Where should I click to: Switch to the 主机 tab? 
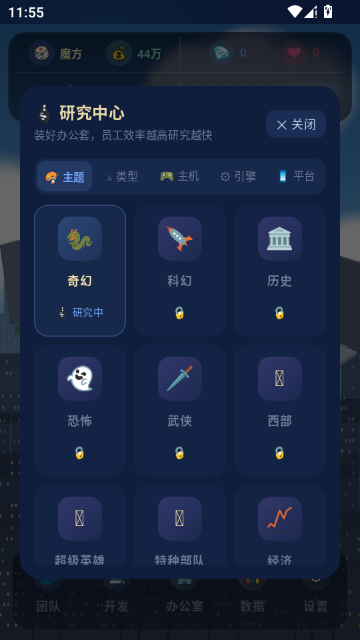click(x=180, y=176)
